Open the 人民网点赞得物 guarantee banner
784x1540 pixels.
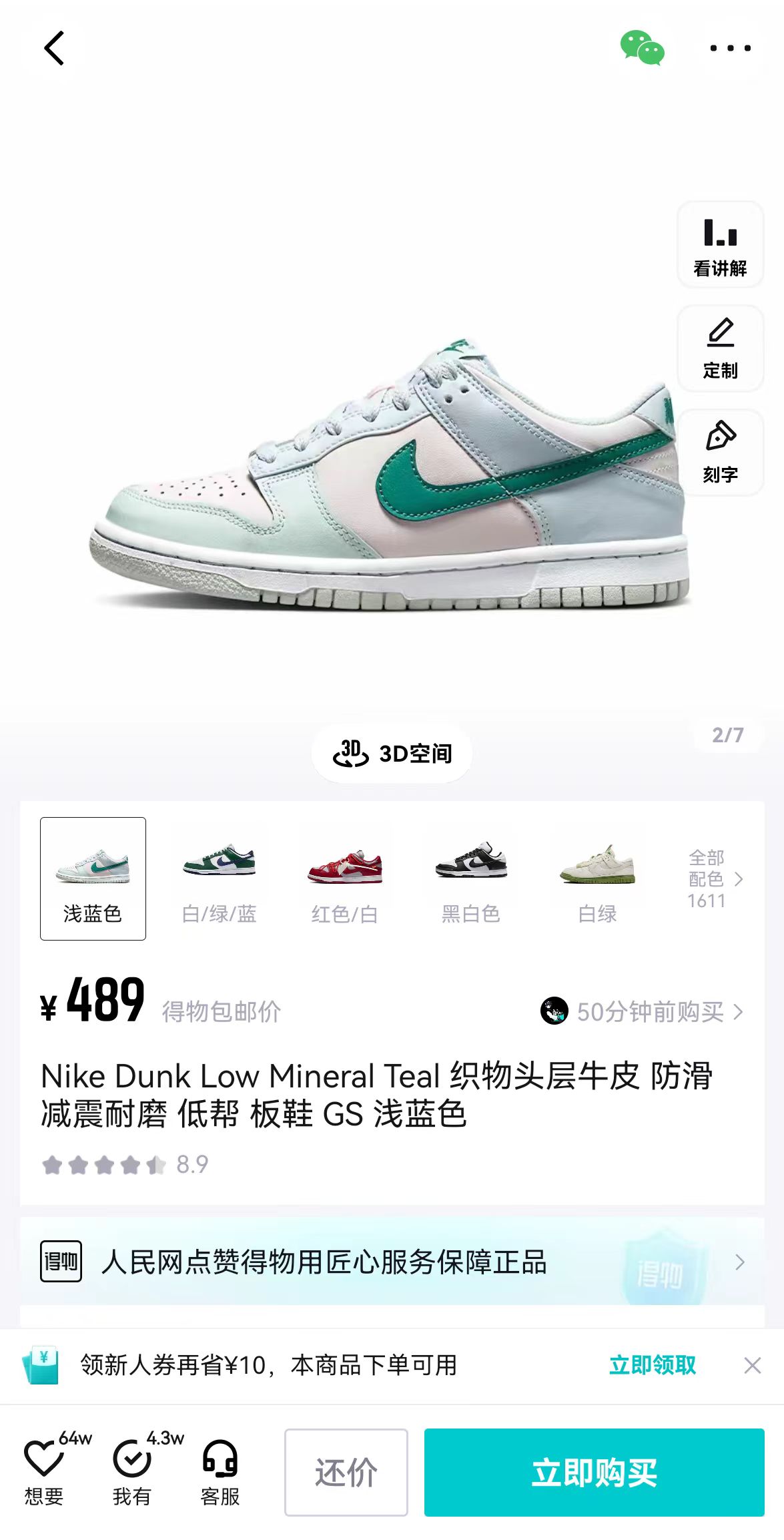[392, 1261]
